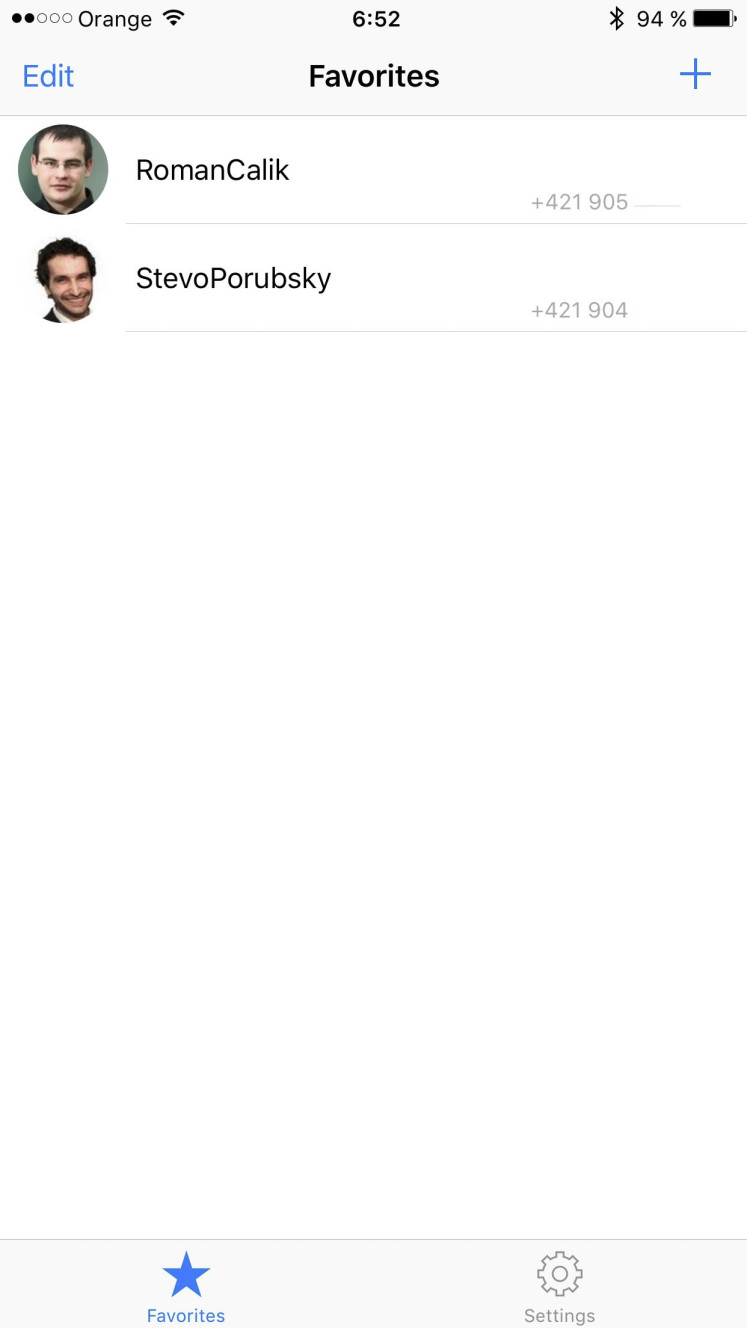The height and width of the screenshot is (1328, 747).
Task: Tap Edit to modify favorites
Action: [48, 76]
